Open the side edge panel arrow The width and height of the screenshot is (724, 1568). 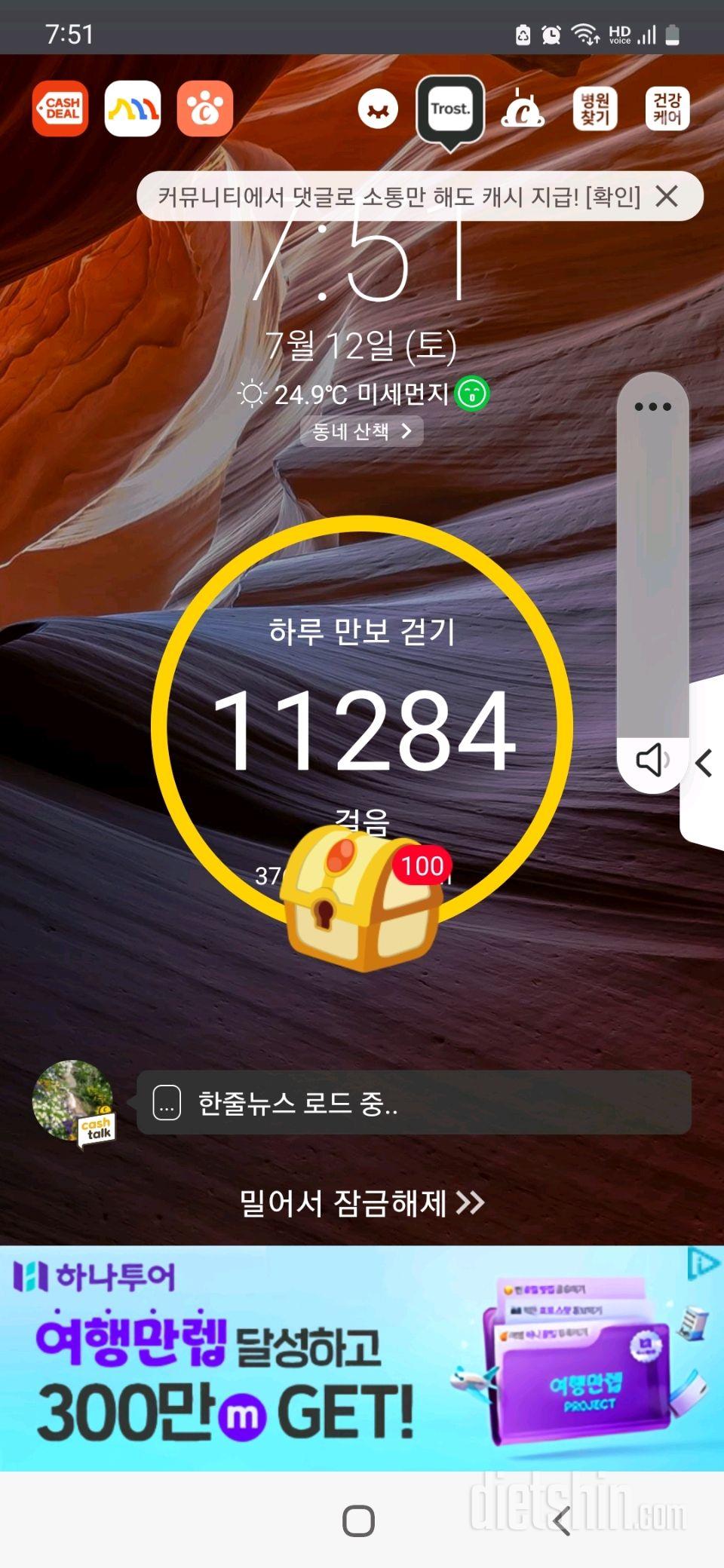pyautogui.click(x=704, y=763)
